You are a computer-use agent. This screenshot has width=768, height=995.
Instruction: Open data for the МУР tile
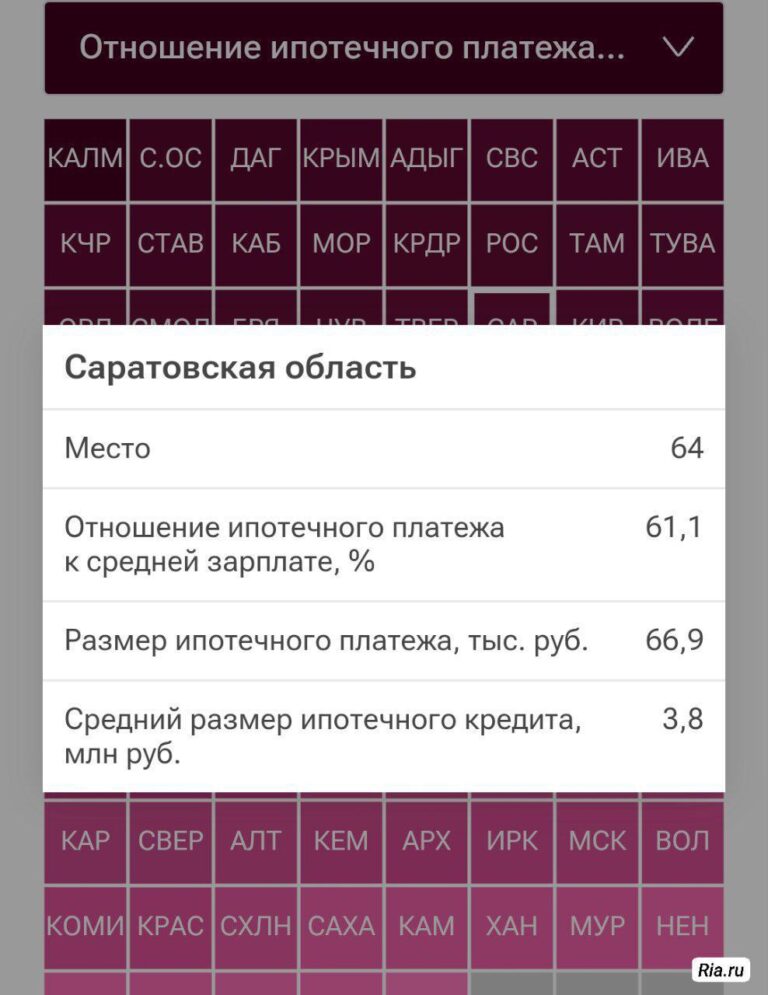(597, 926)
